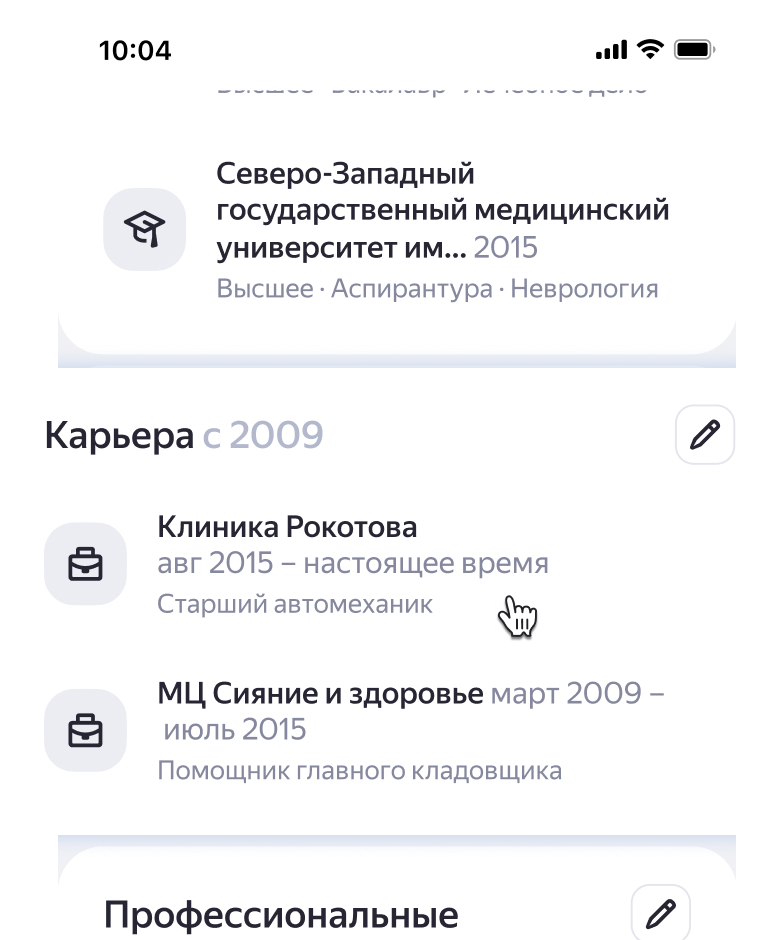Open the Северо-Западный медицинский университет education entry

coord(442,230)
